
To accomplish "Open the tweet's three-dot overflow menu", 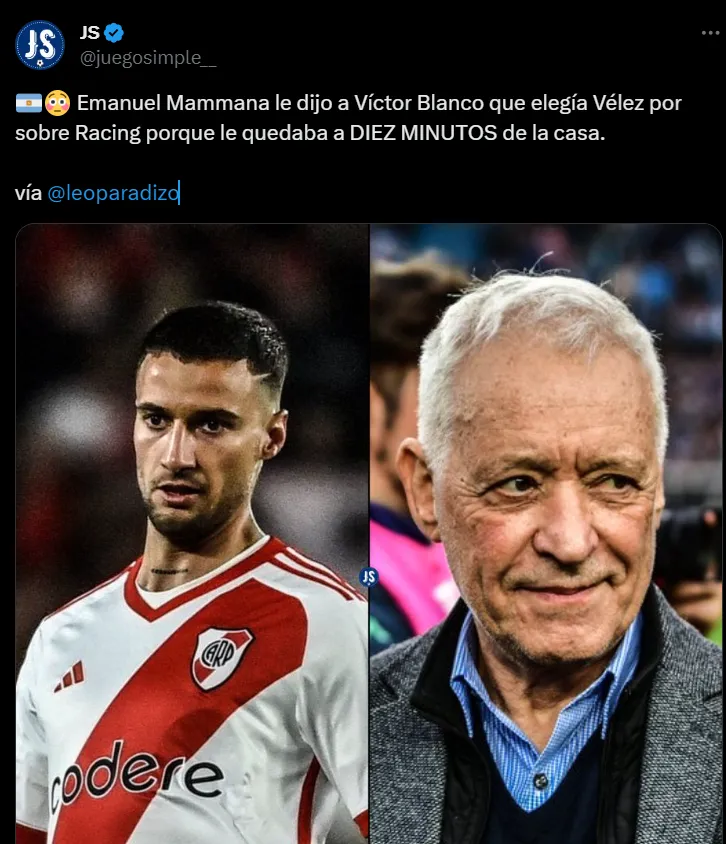I will 710,33.
